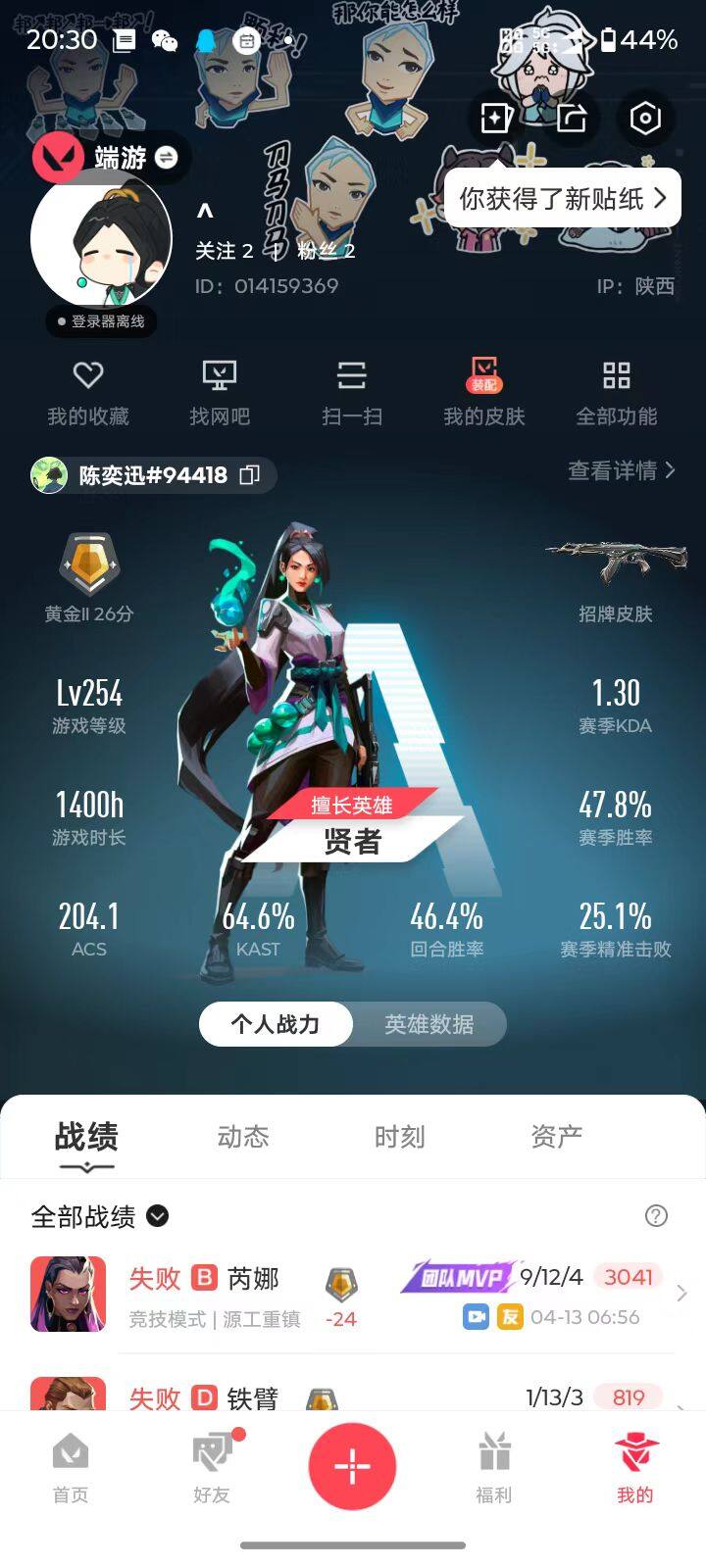This screenshot has width=706, height=1568.
Task: Open 全部功能 grid icon
Action: point(617,376)
